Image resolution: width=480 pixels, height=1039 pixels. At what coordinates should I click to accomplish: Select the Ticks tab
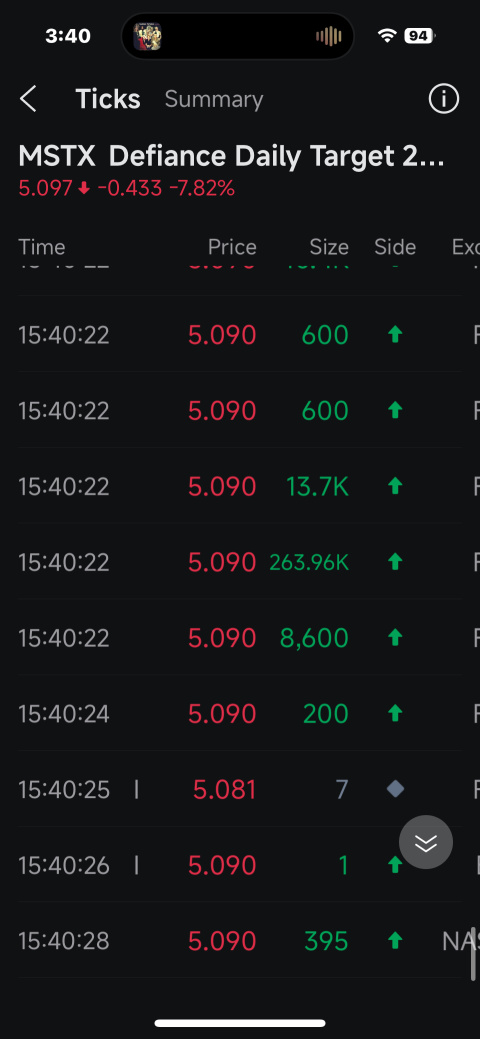click(107, 99)
